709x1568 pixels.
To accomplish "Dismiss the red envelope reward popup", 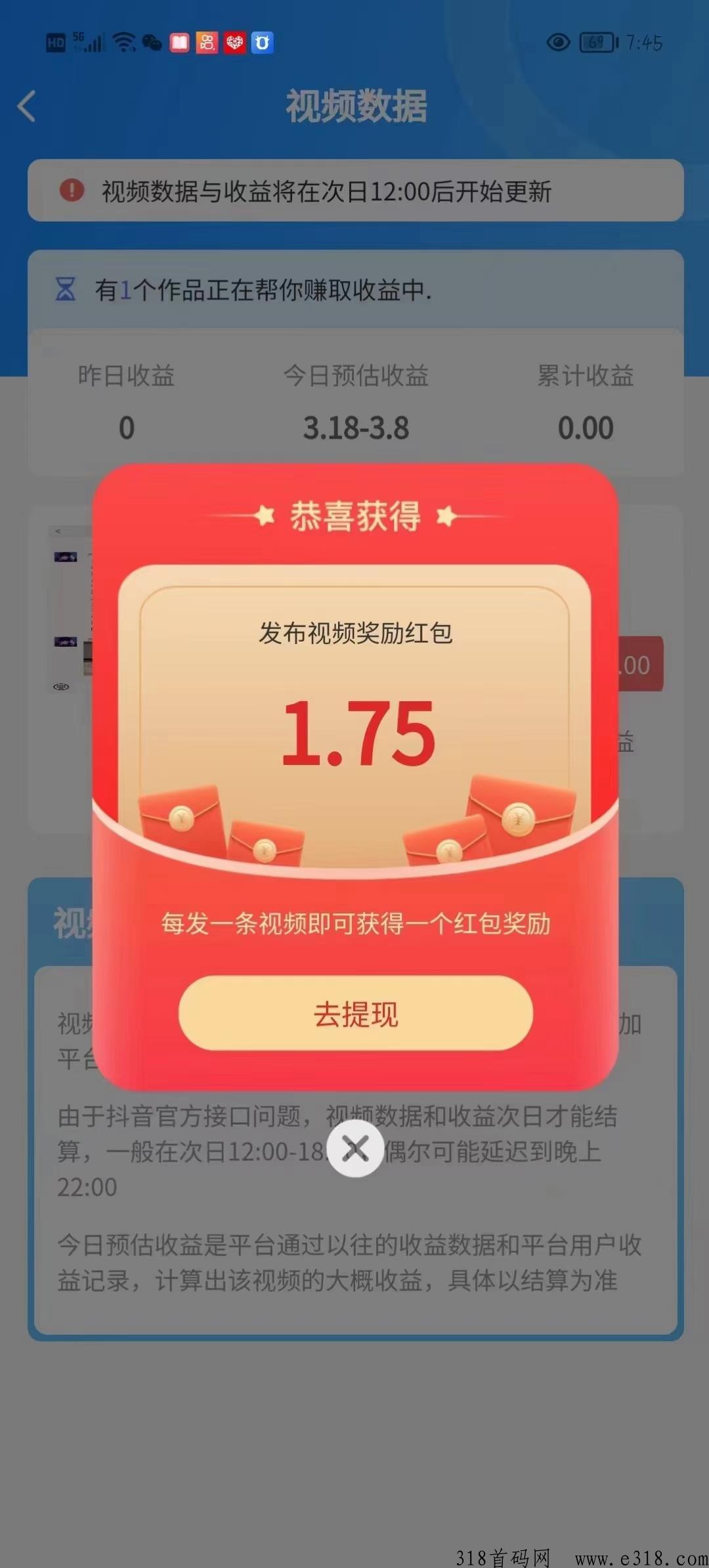I will pos(355,1149).
